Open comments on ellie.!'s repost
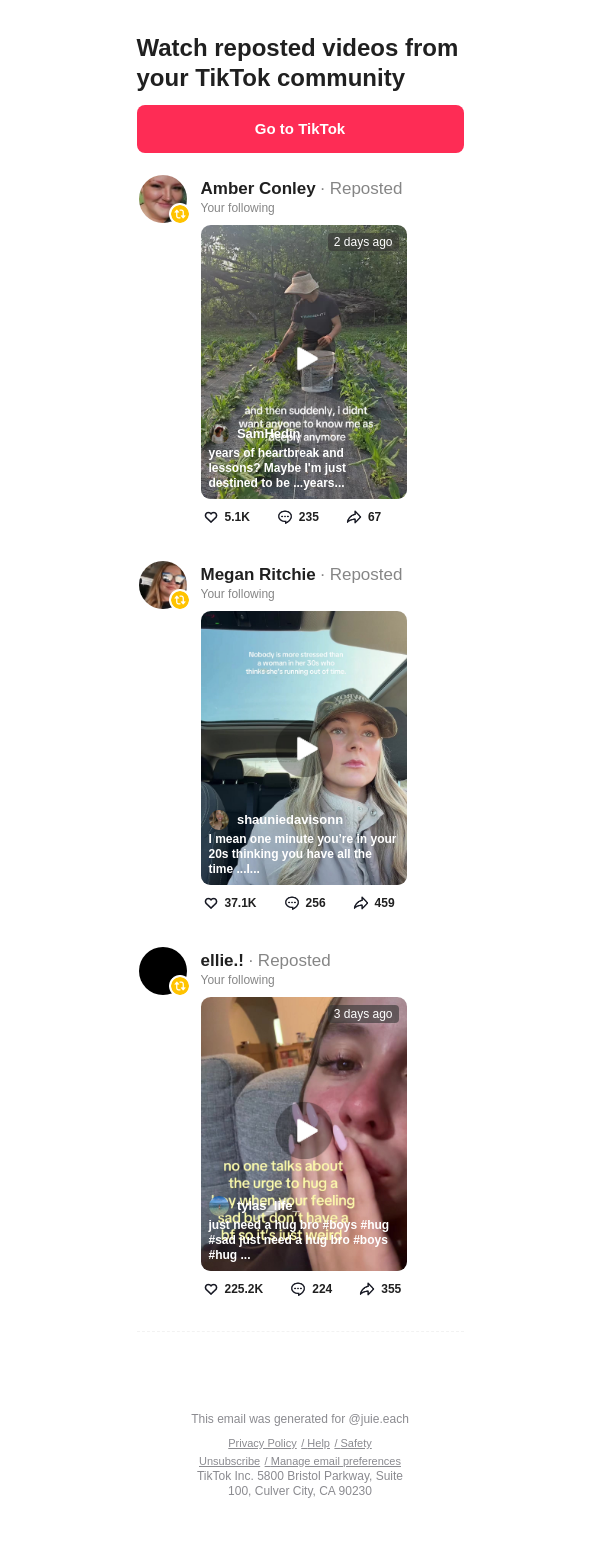 298,1289
